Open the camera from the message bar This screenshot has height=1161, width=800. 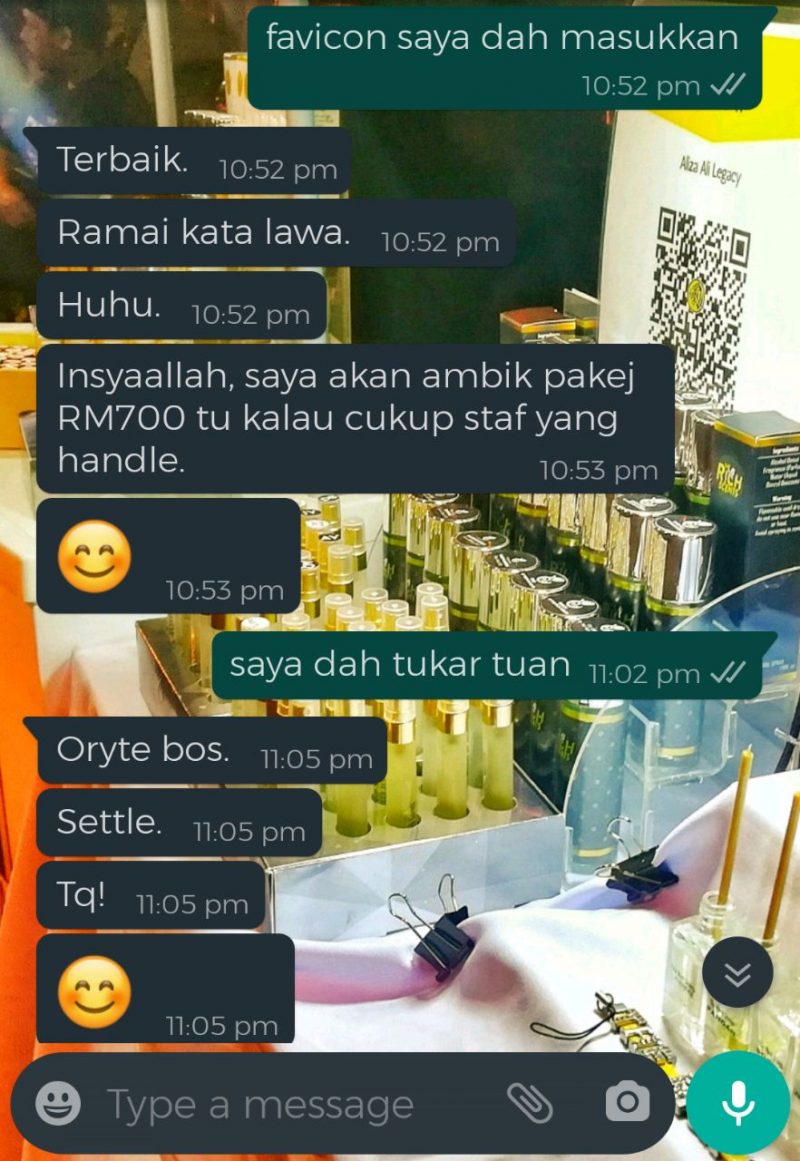pyautogui.click(x=627, y=1103)
